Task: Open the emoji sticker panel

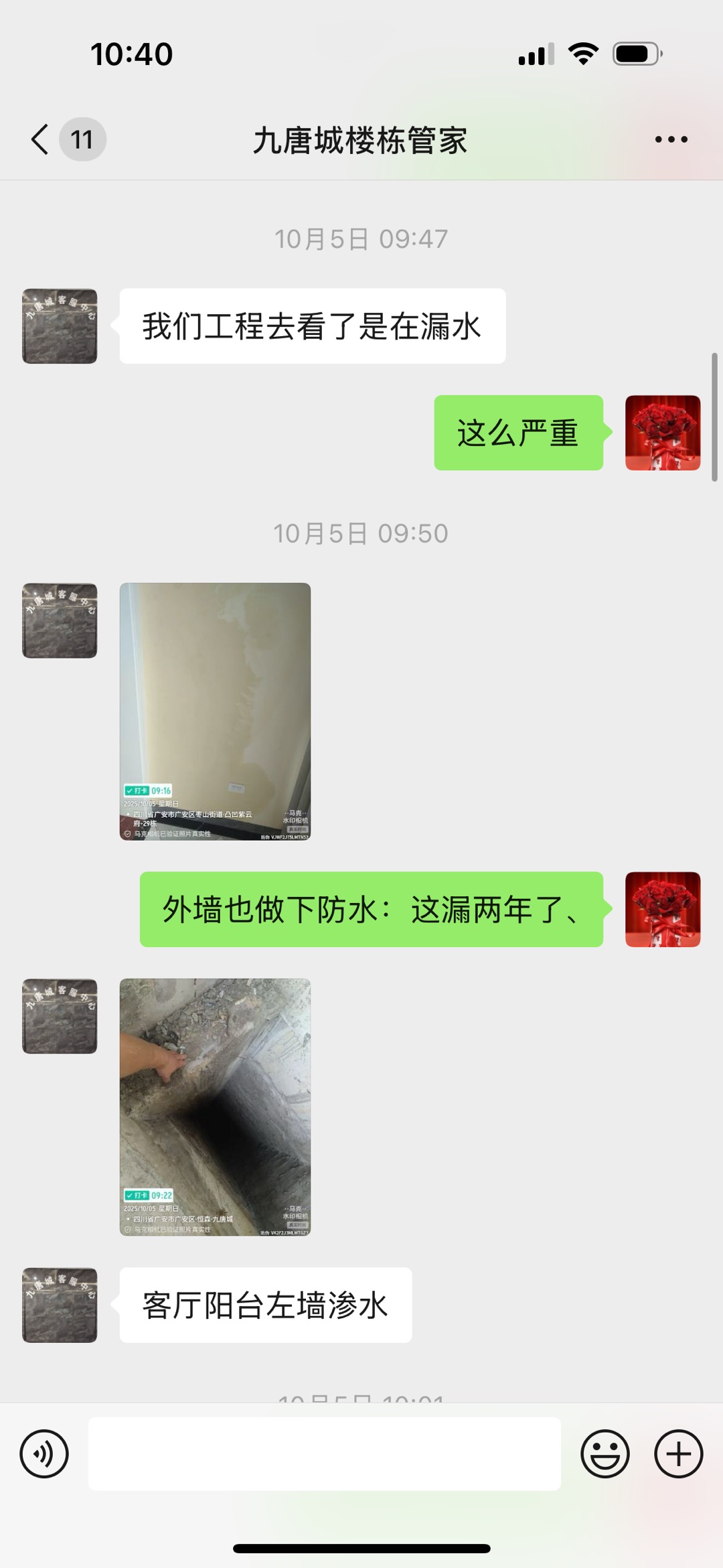Action: pos(605,1453)
